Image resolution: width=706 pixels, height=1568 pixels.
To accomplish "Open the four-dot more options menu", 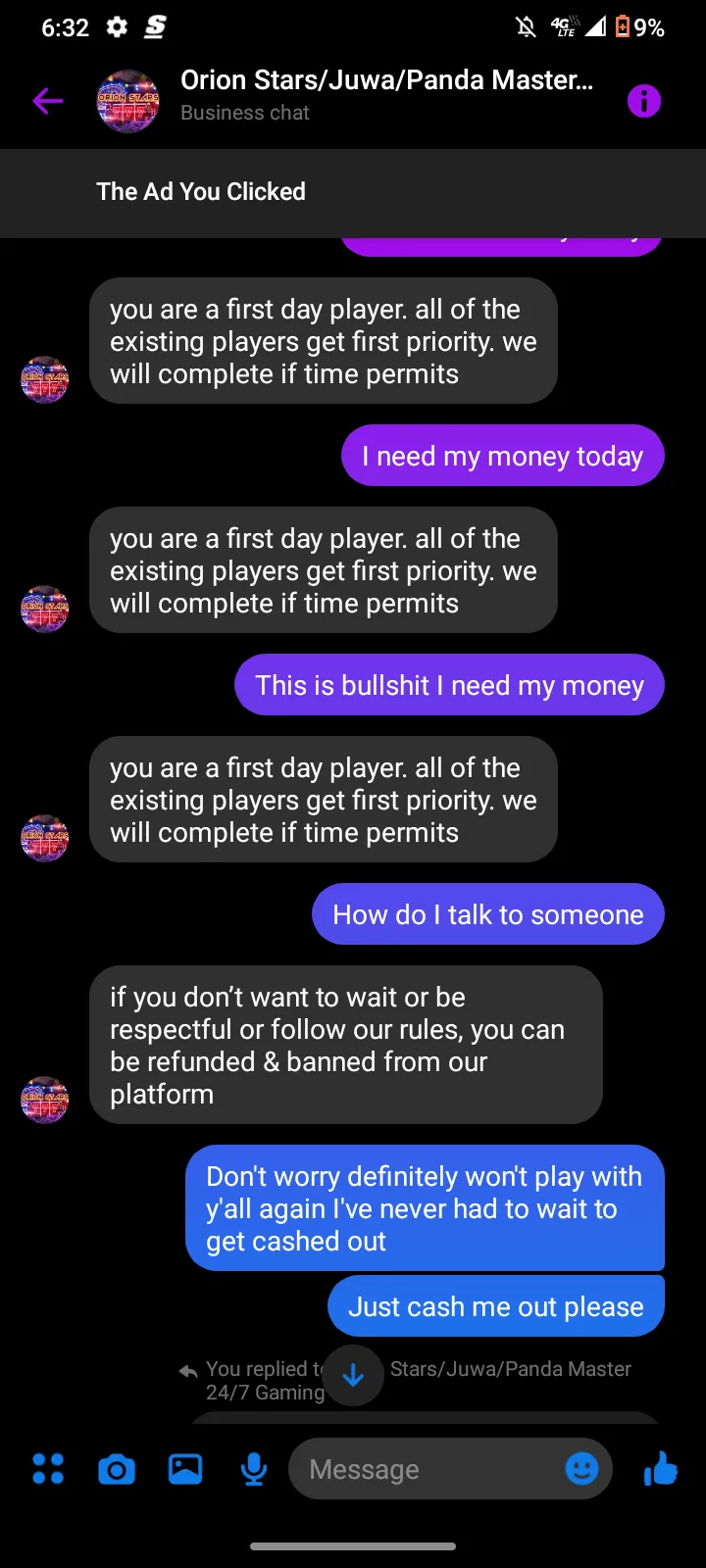I will tap(48, 1469).
